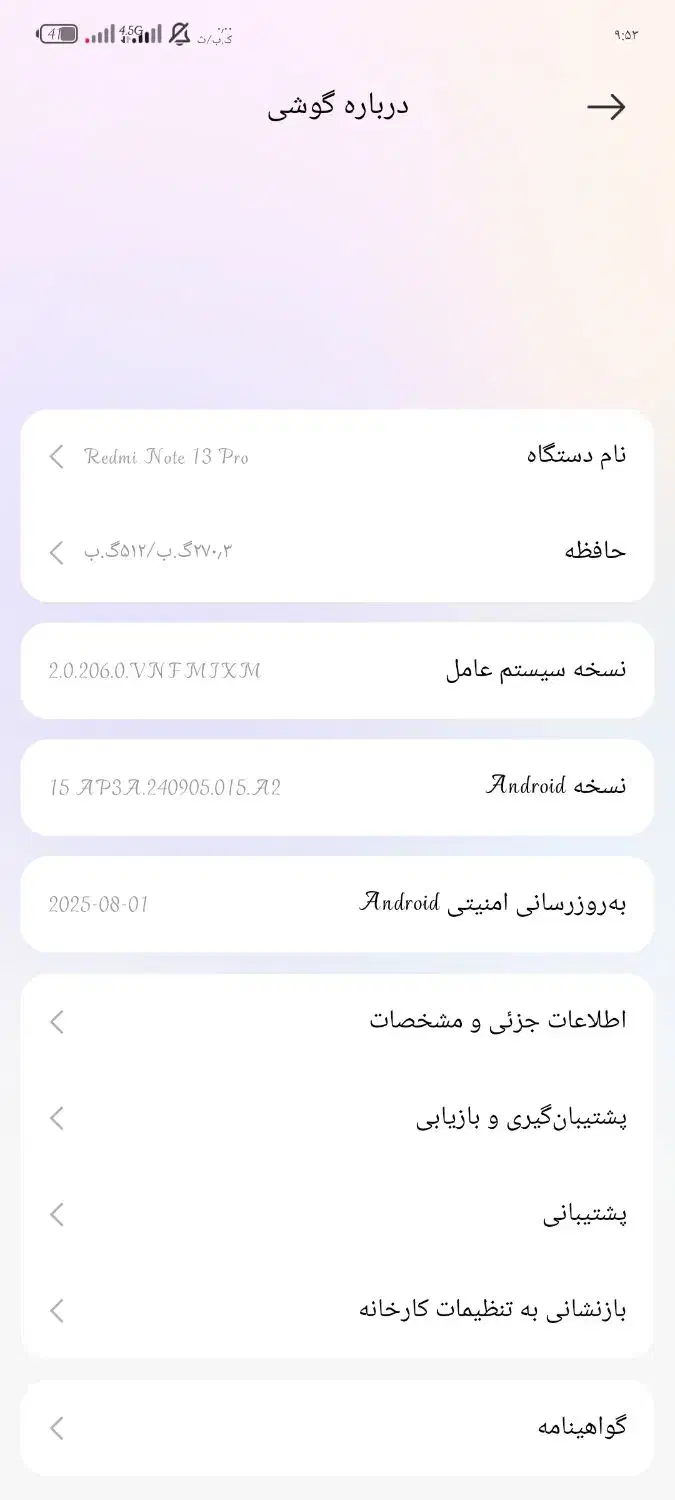Open factory reset (بازنشانی به تنظیمات کارخانه)

pyautogui.click(x=337, y=1310)
